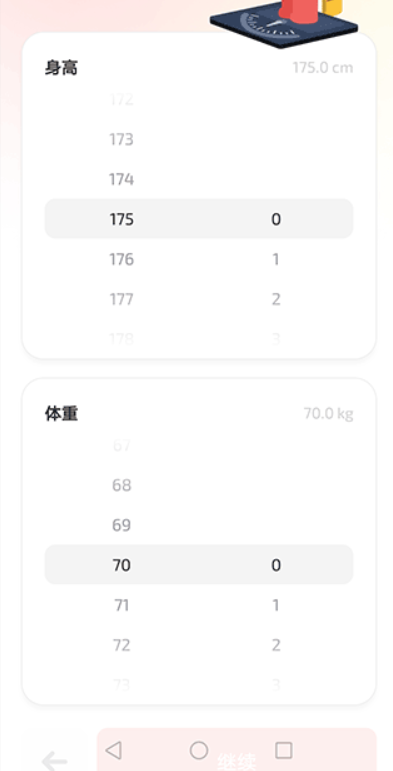Go back with the left arrow
The height and width of the screenshot is (771, 393).
55,761
